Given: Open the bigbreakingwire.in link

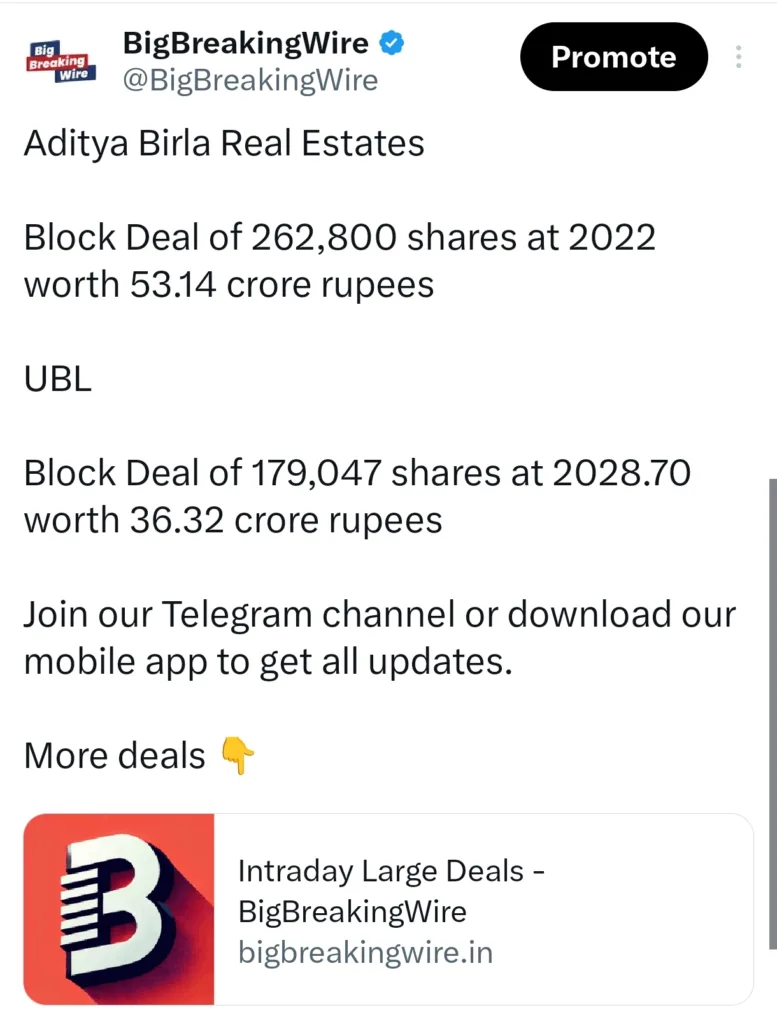Looking at the screenshot, I should point(365,953).
